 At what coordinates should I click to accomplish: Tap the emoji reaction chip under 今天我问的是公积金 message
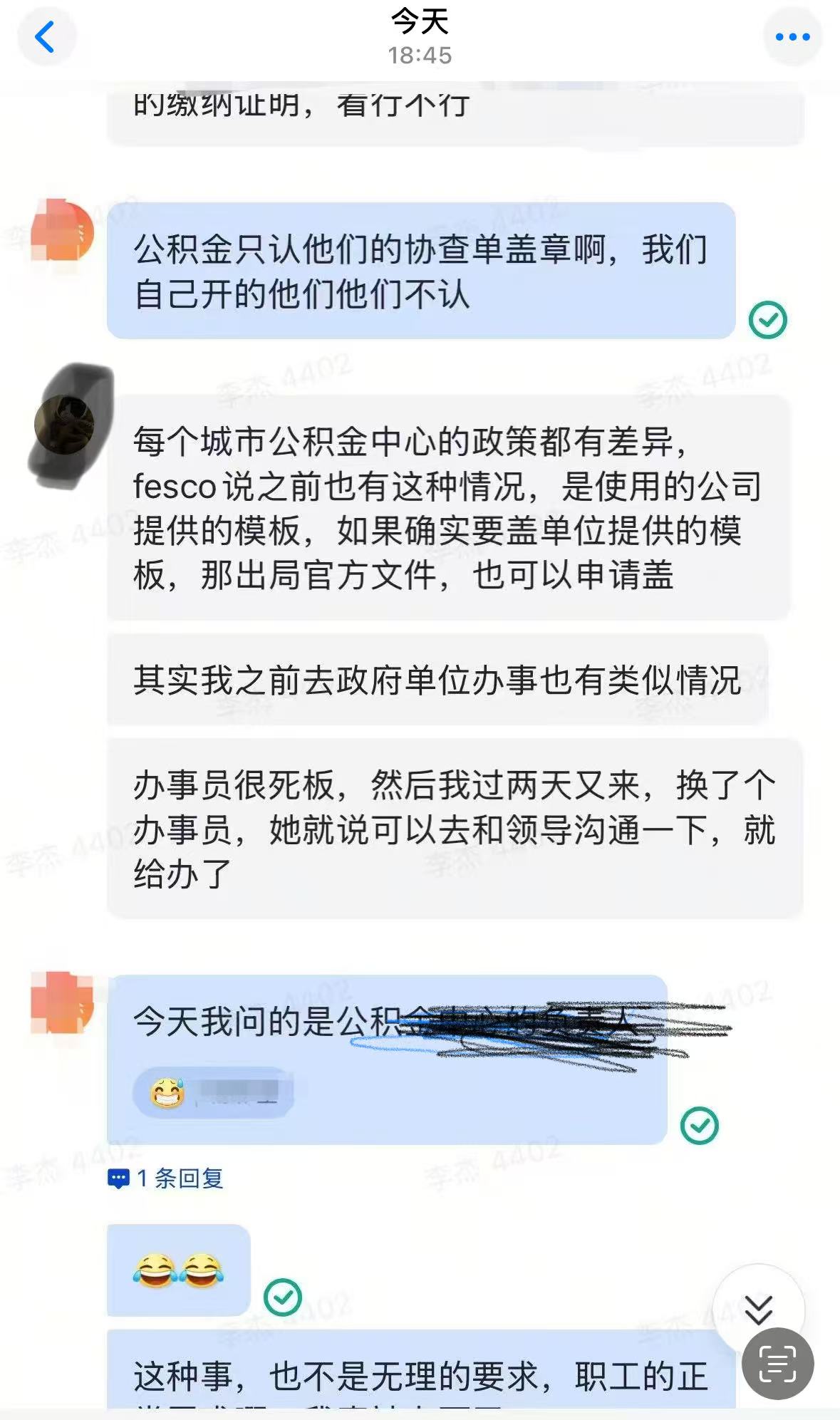[x=212, y=1092]
